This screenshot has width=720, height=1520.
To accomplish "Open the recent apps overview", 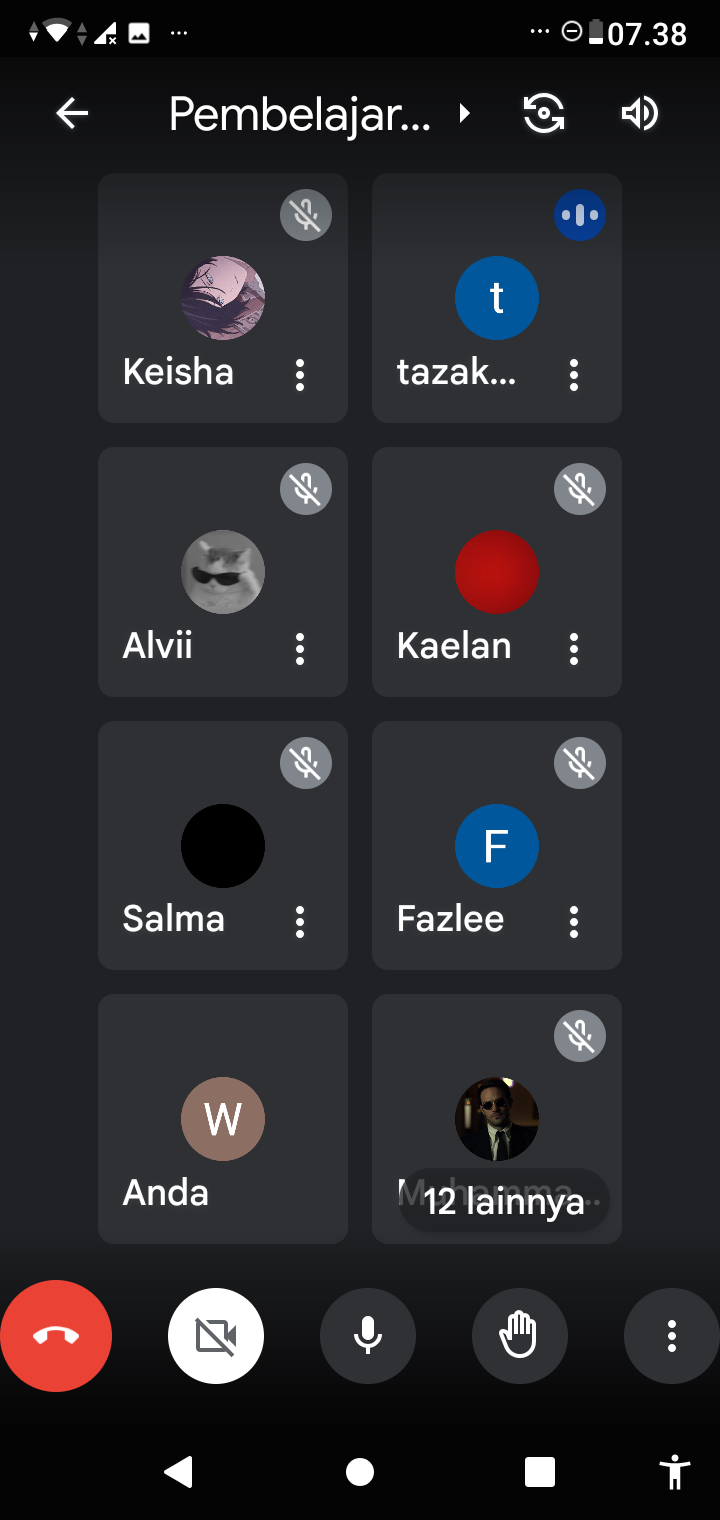I will 540,1472.
